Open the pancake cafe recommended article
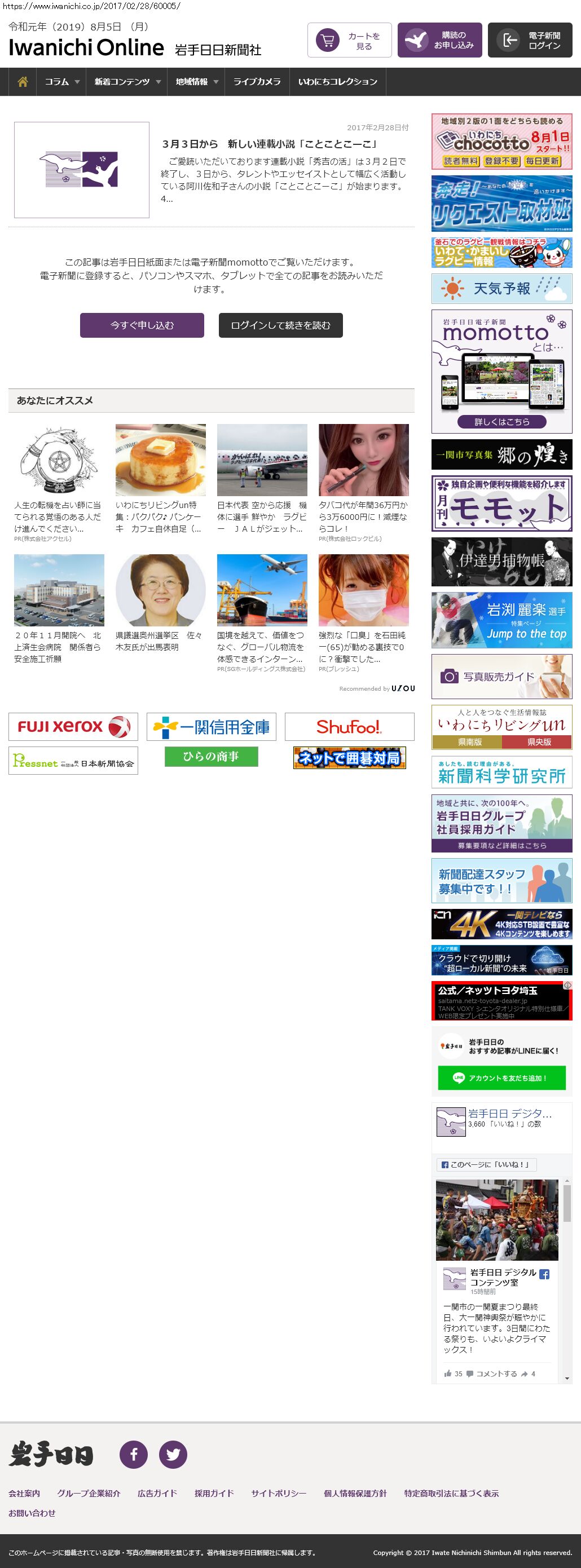 coord(161,480)
